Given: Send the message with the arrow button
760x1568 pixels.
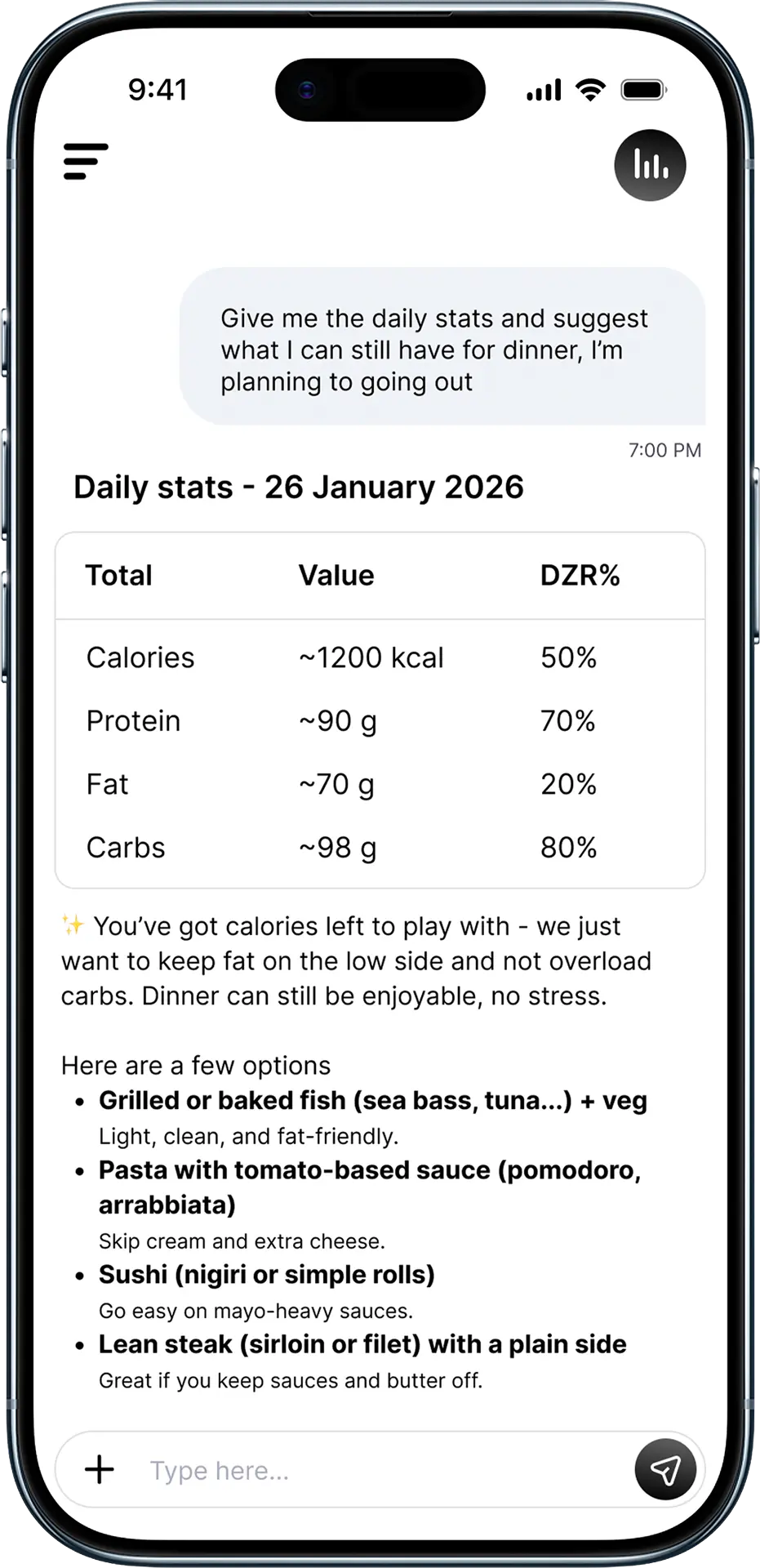Looking at the screenshot, I should (665, 1470).
